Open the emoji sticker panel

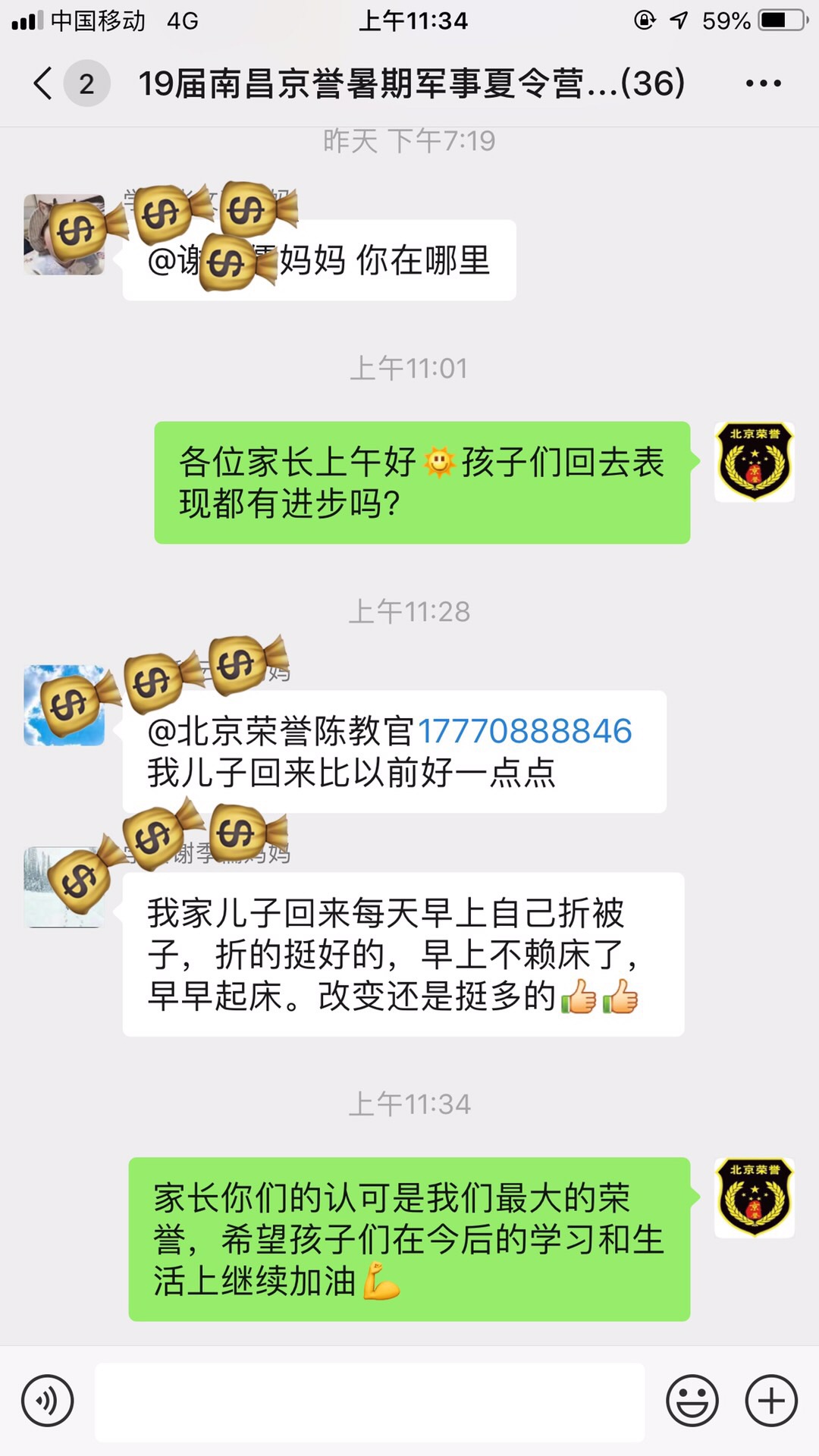click(x=692, y=1401)
